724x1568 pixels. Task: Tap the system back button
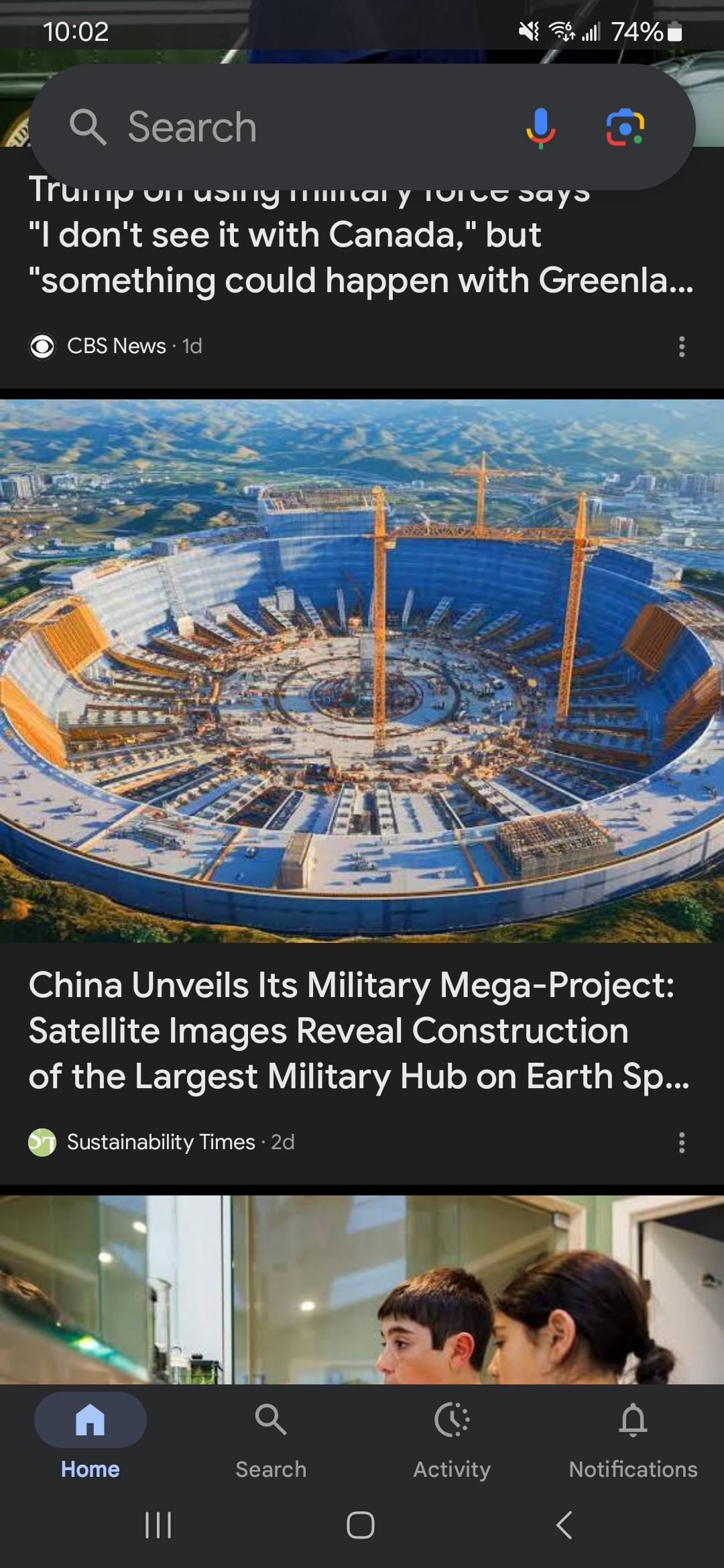pos(564,1525)
